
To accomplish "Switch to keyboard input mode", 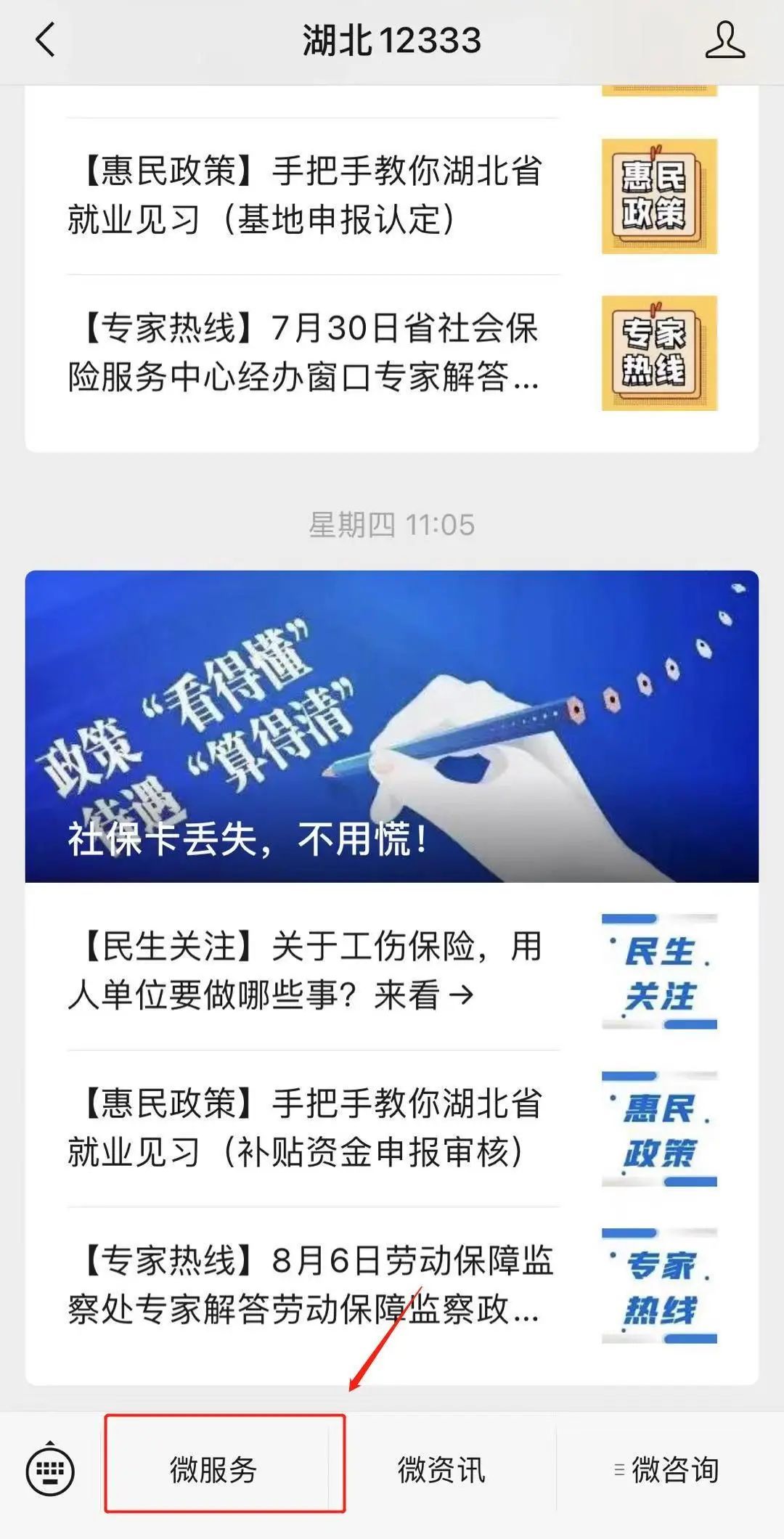I will click(50, 1470).
